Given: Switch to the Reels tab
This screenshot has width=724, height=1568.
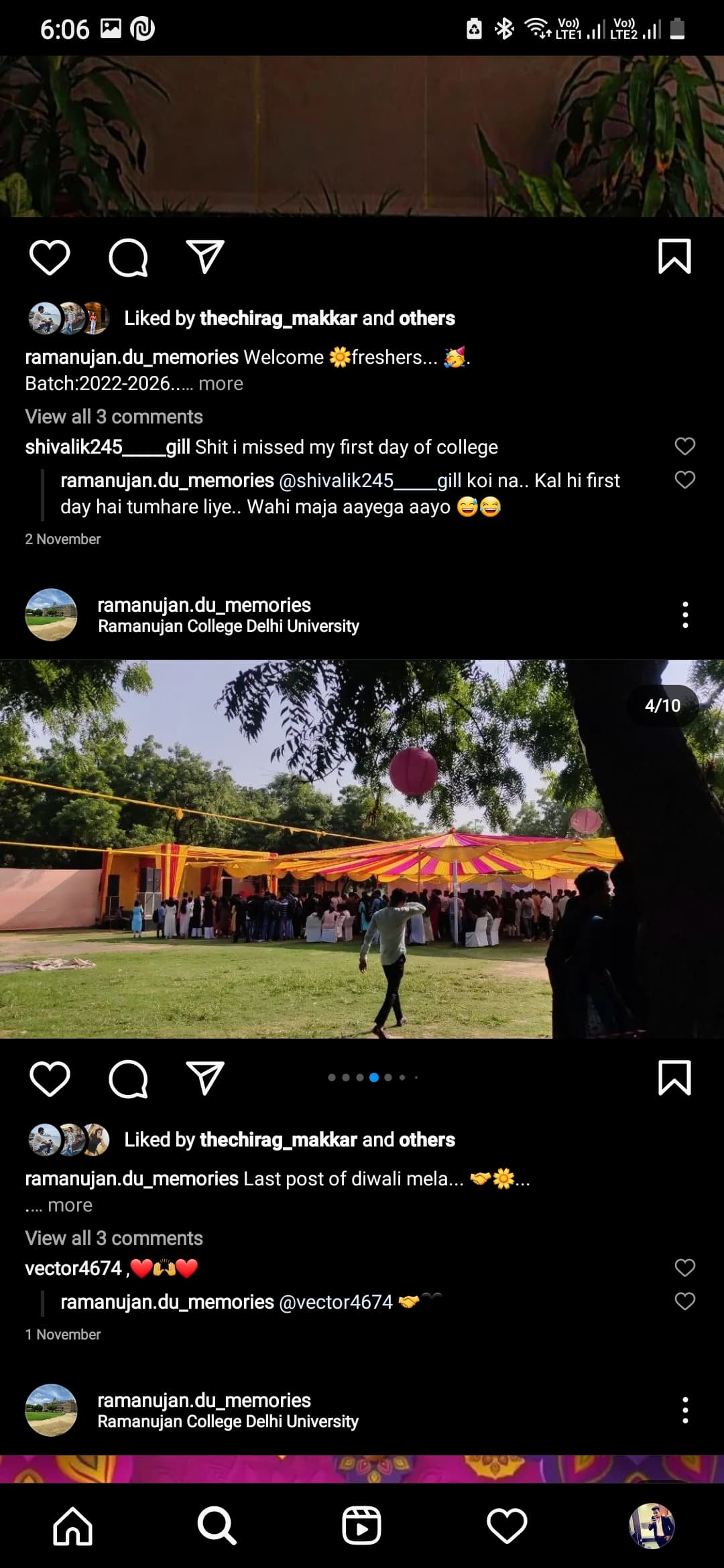Looking at the screenshot, I should [361, 1526].
